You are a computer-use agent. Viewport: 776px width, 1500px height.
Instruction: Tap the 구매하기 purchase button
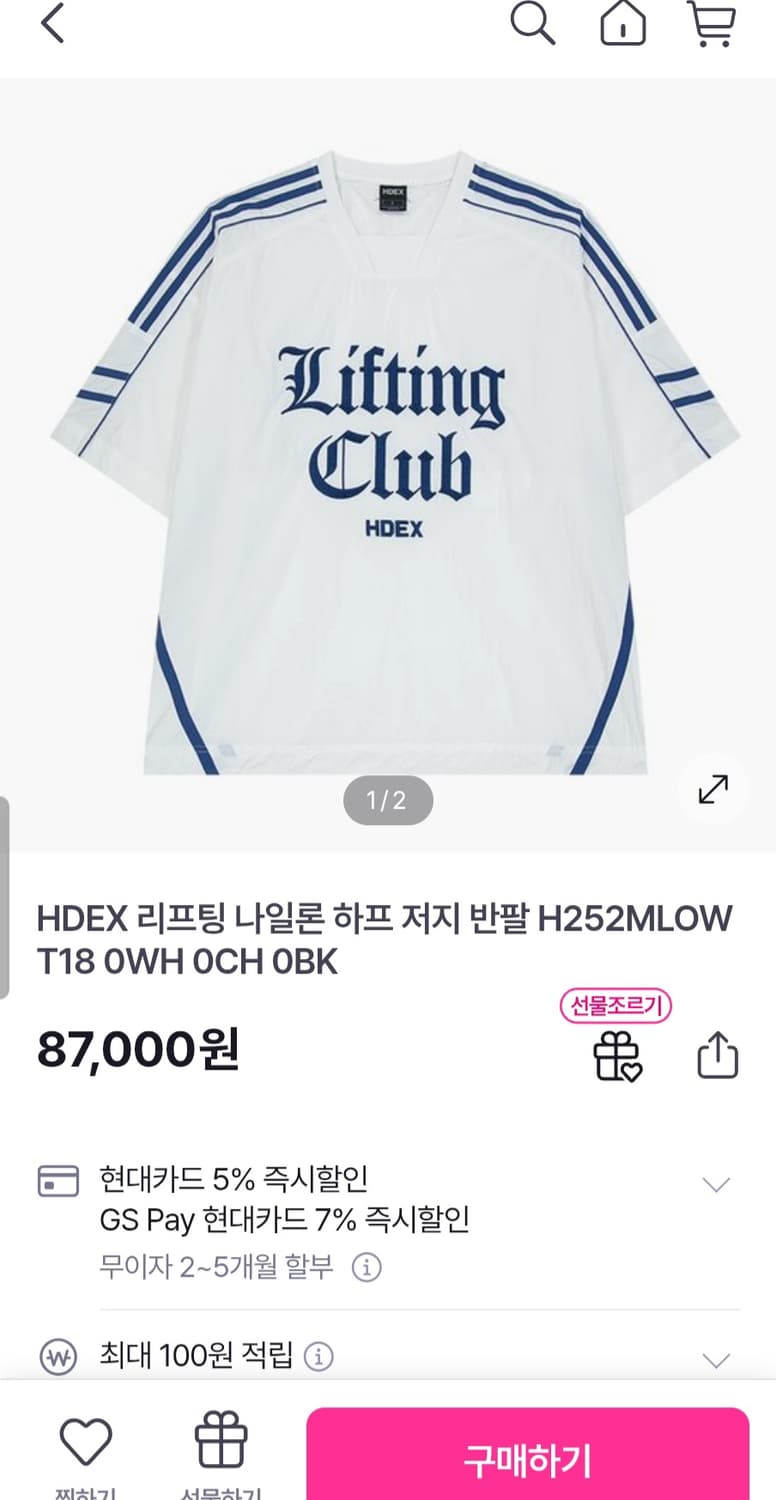pyautogui.click(x=529, y=1458)
